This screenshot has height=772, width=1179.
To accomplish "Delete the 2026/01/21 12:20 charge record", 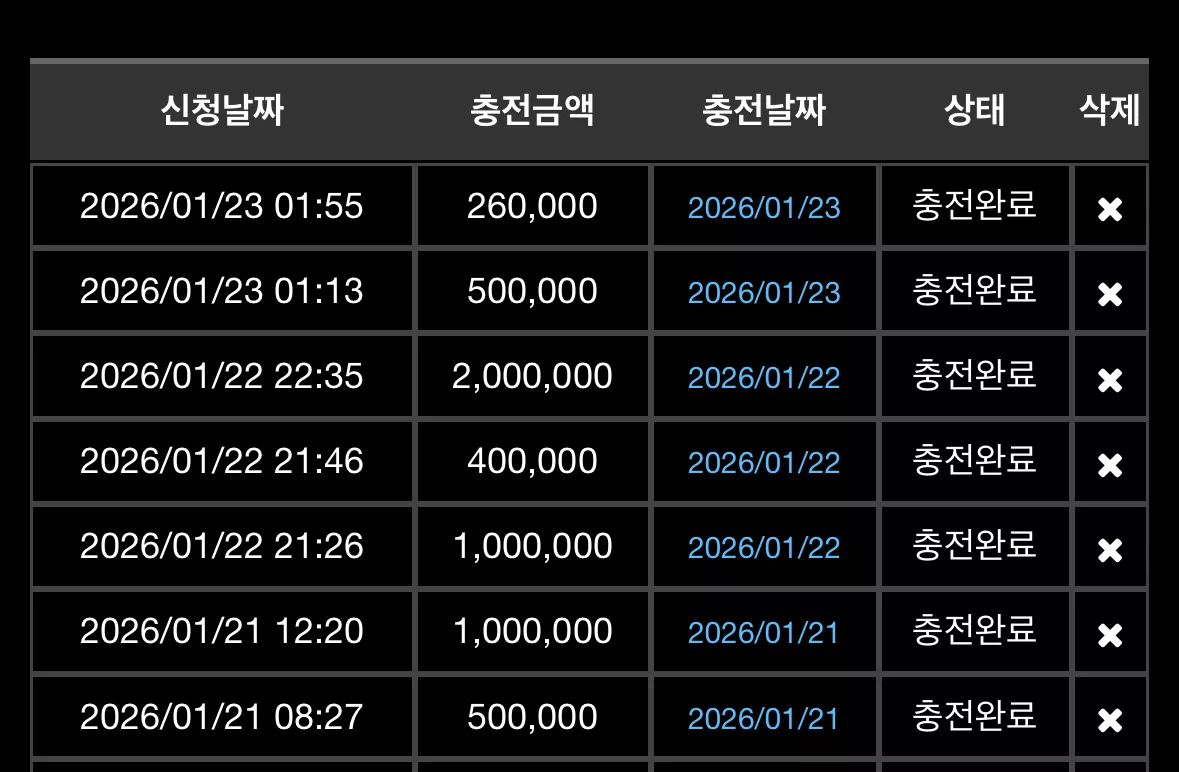I will click(1110, 634).
